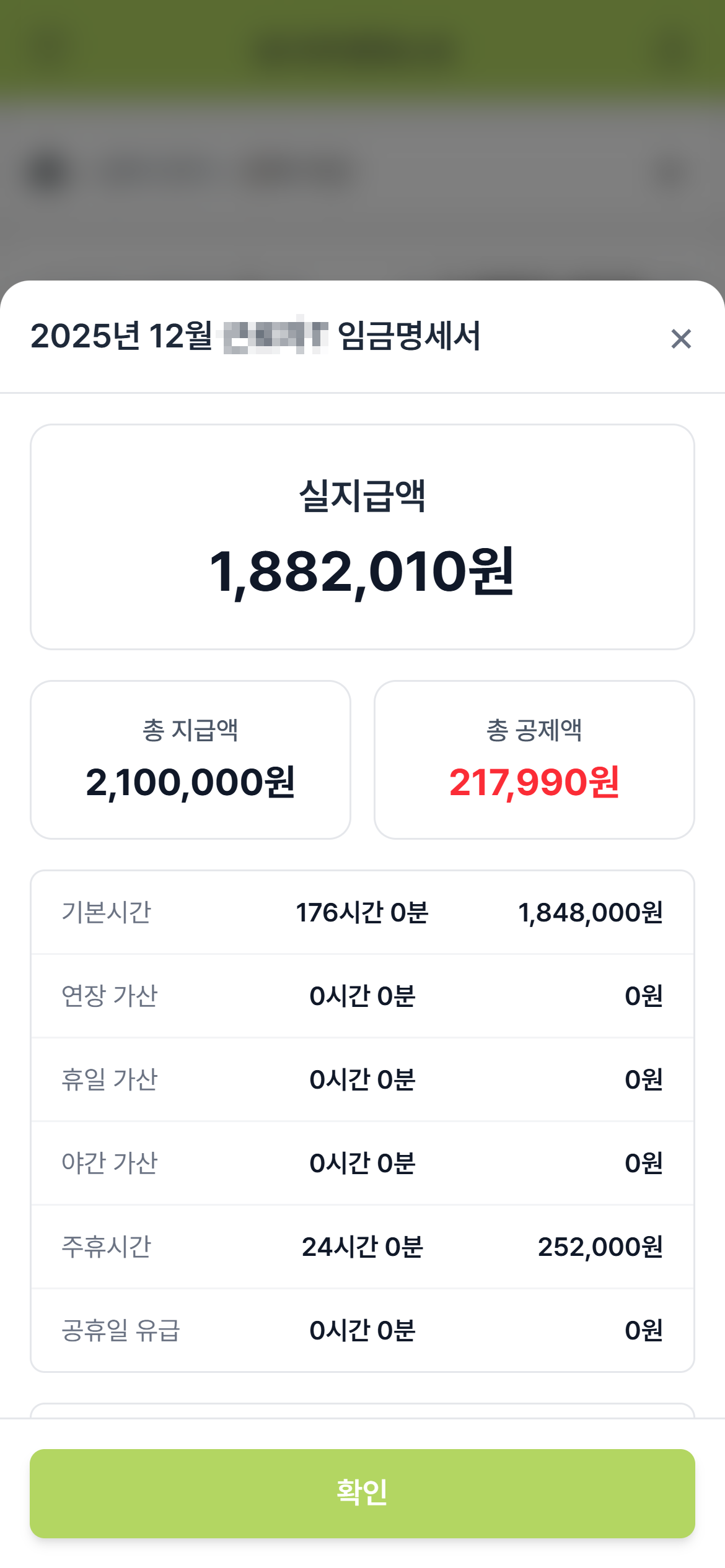Tap the 1,882,010원 net pay amount
This screenshot has height=1568, width=725.
click(x=362, y=573)
